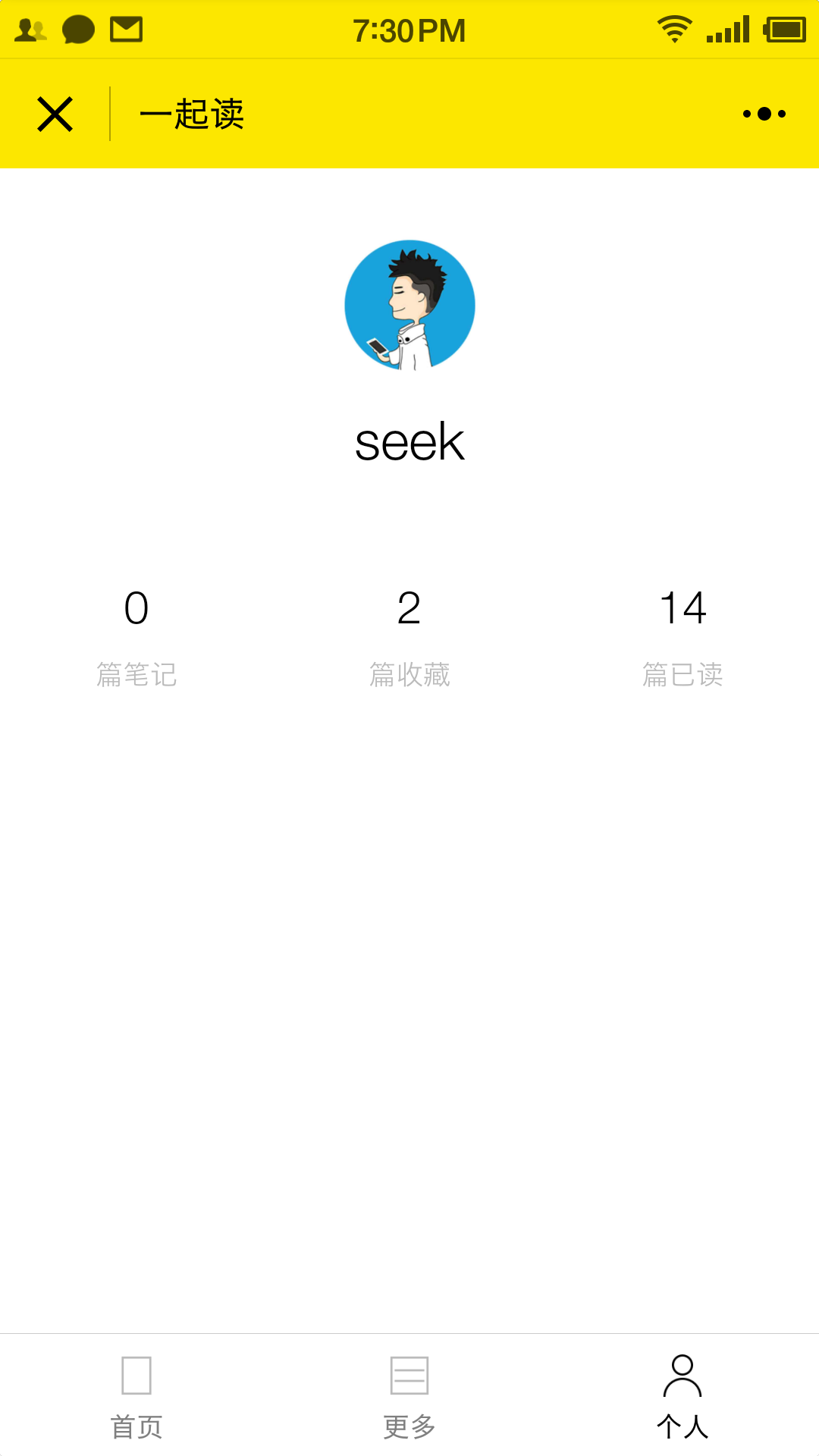Close the 一起读 mini program

[55, 115]
